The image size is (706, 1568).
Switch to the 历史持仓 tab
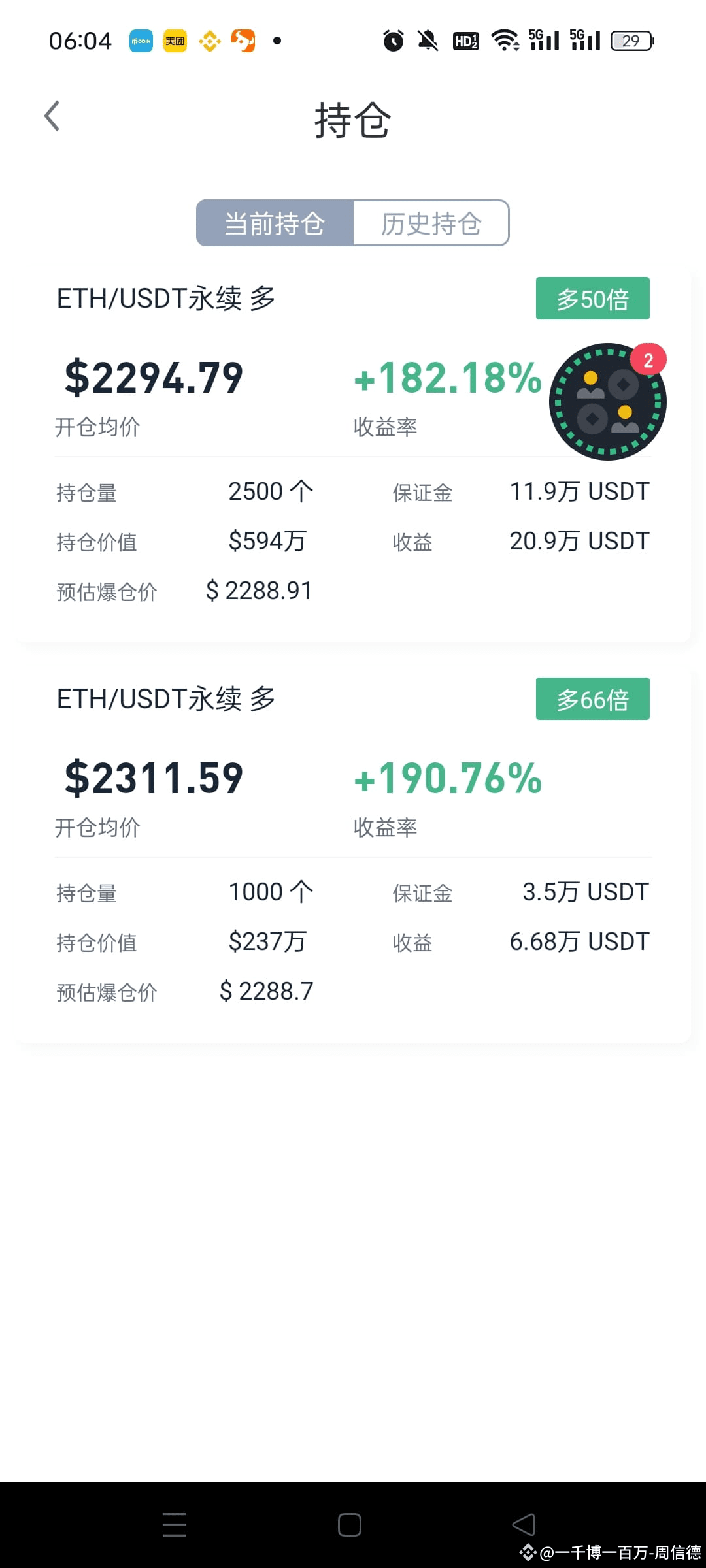tap(431, 223)
